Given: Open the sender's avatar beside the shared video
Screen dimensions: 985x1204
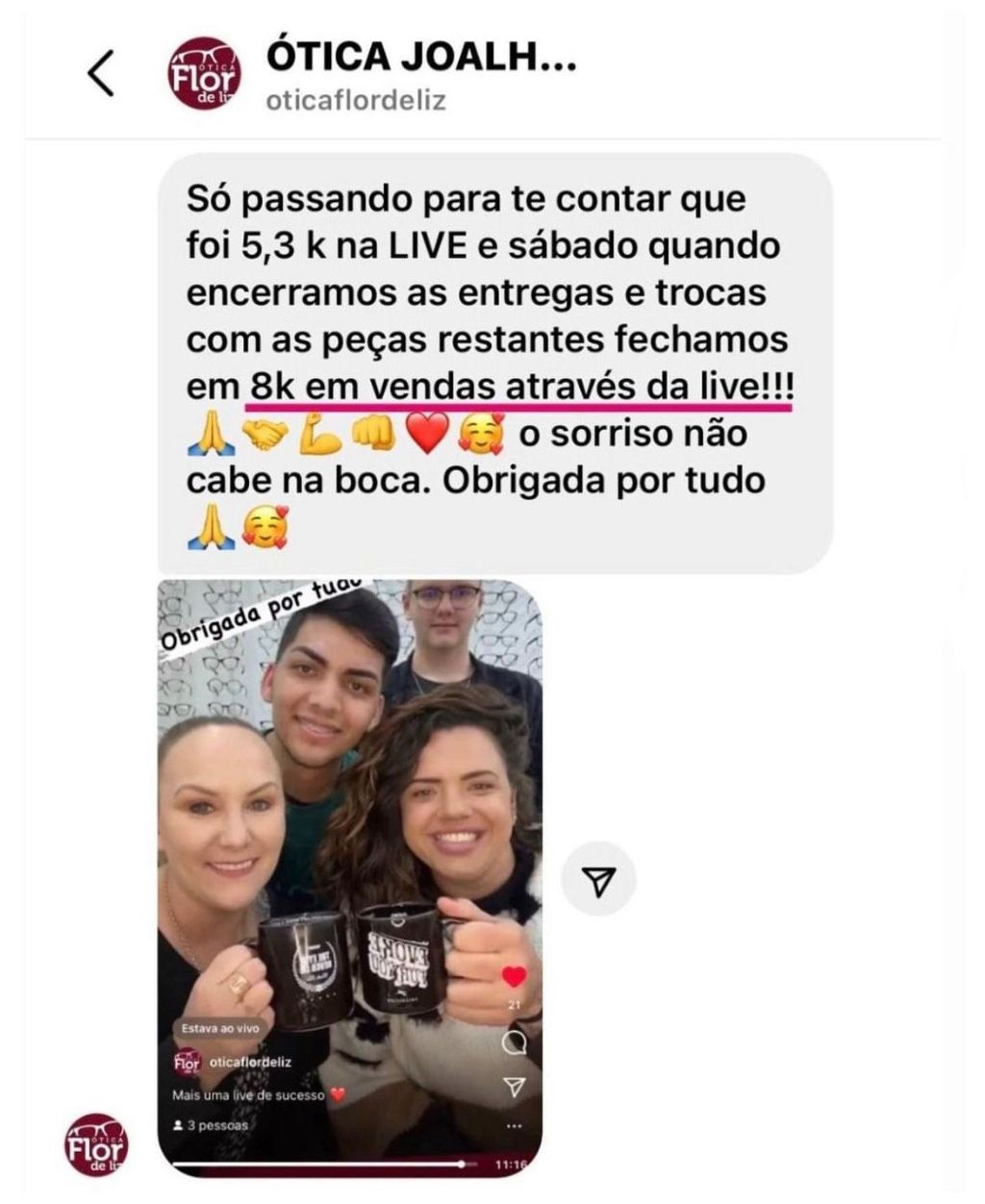Looking at the screenshot, I should [95, 1146].
